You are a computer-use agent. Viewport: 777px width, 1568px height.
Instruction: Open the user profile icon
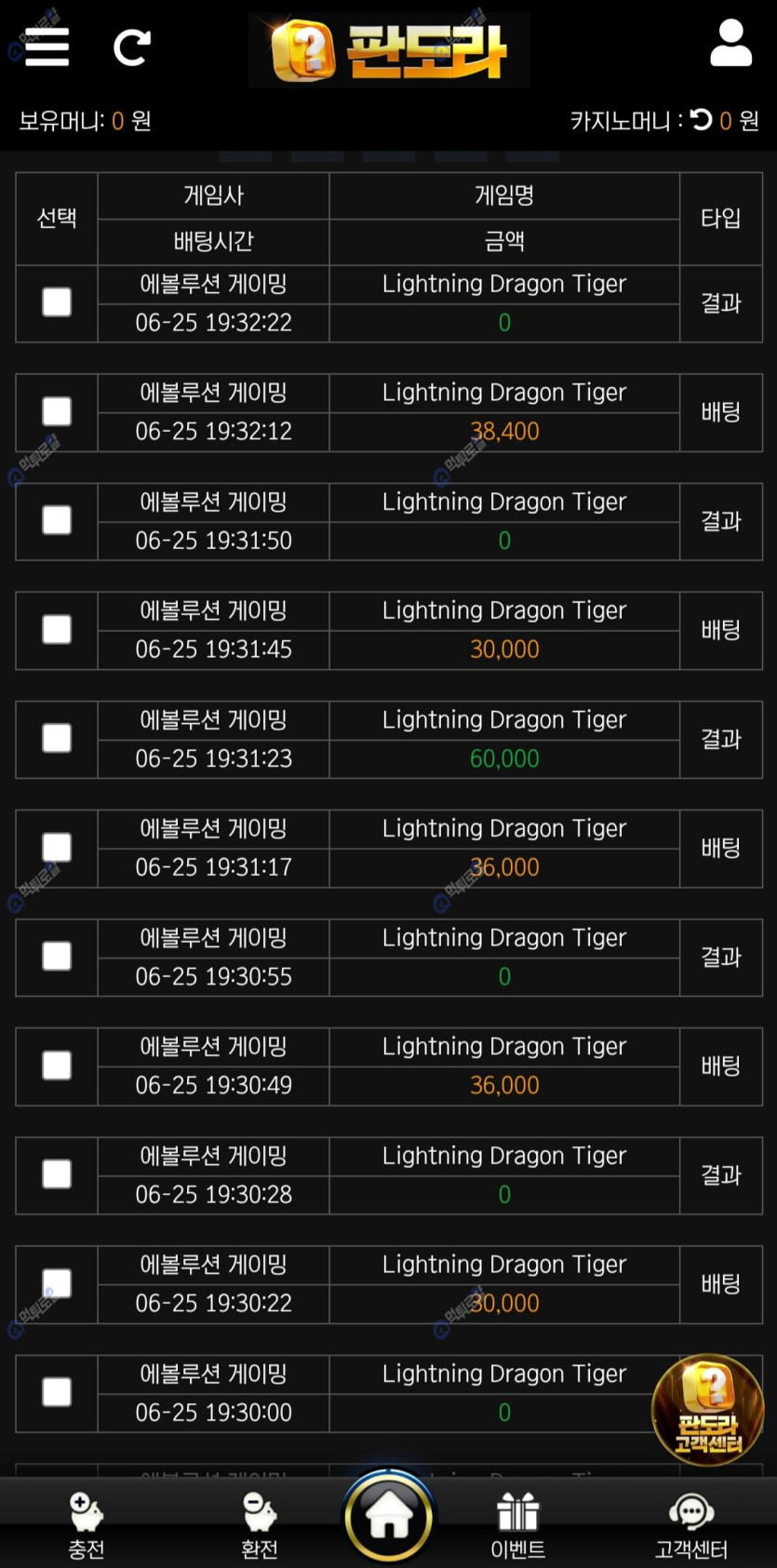click(730, 44)
